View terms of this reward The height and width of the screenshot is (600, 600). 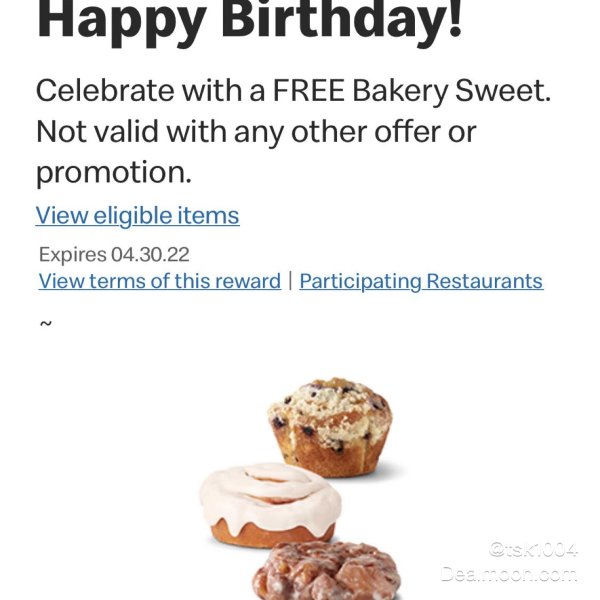pos(160,281)
